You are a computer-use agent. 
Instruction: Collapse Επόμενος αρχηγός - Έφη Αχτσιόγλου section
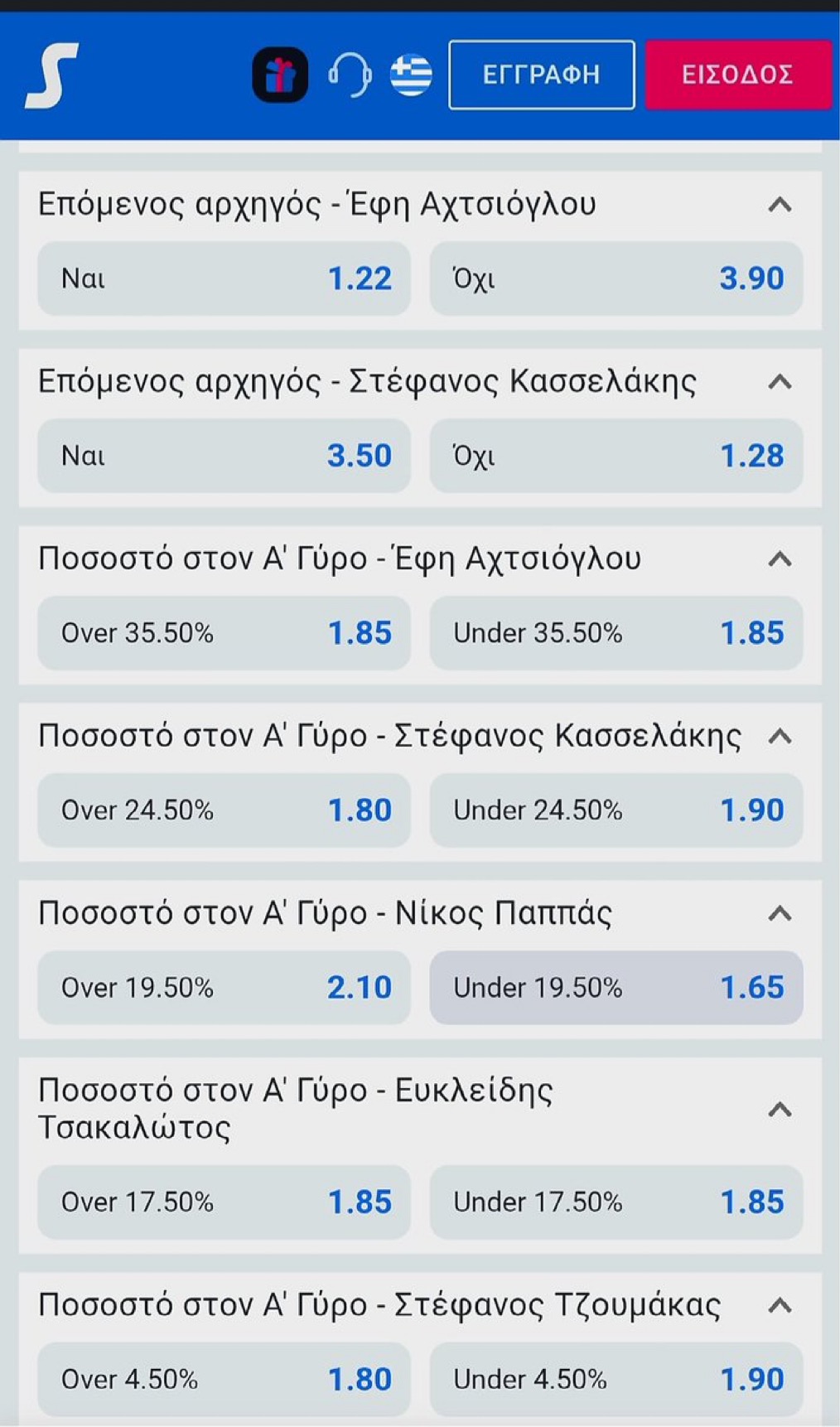780,205
